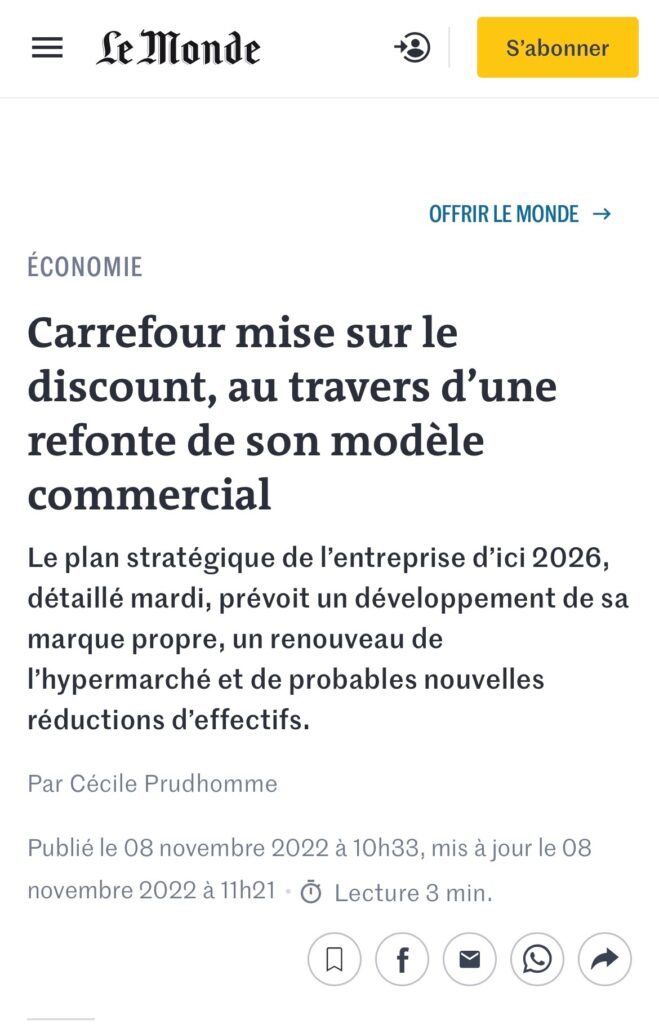View author Cécile Prudhomme's page
This screenshot has width=659, height=1024.
tap(173, 783)
